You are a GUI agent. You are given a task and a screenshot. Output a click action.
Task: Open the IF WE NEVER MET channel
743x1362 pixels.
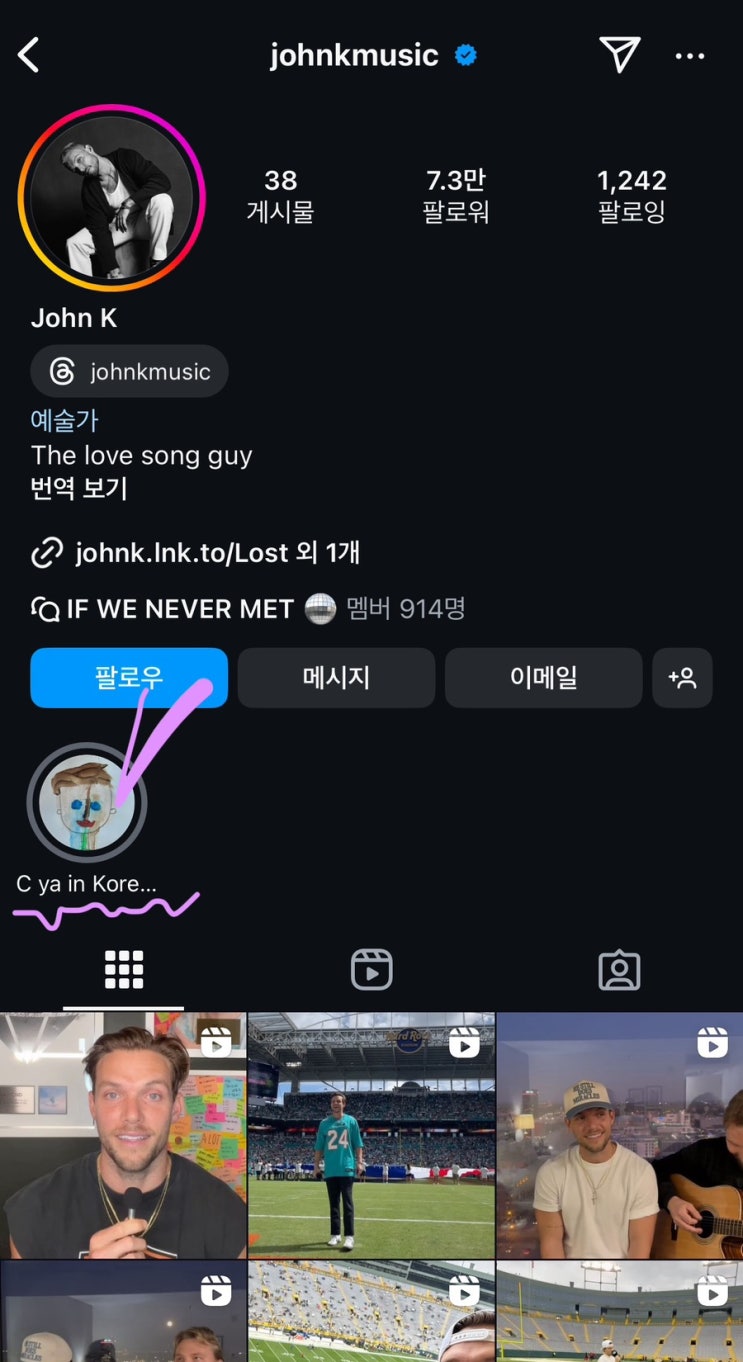(180, 608)
